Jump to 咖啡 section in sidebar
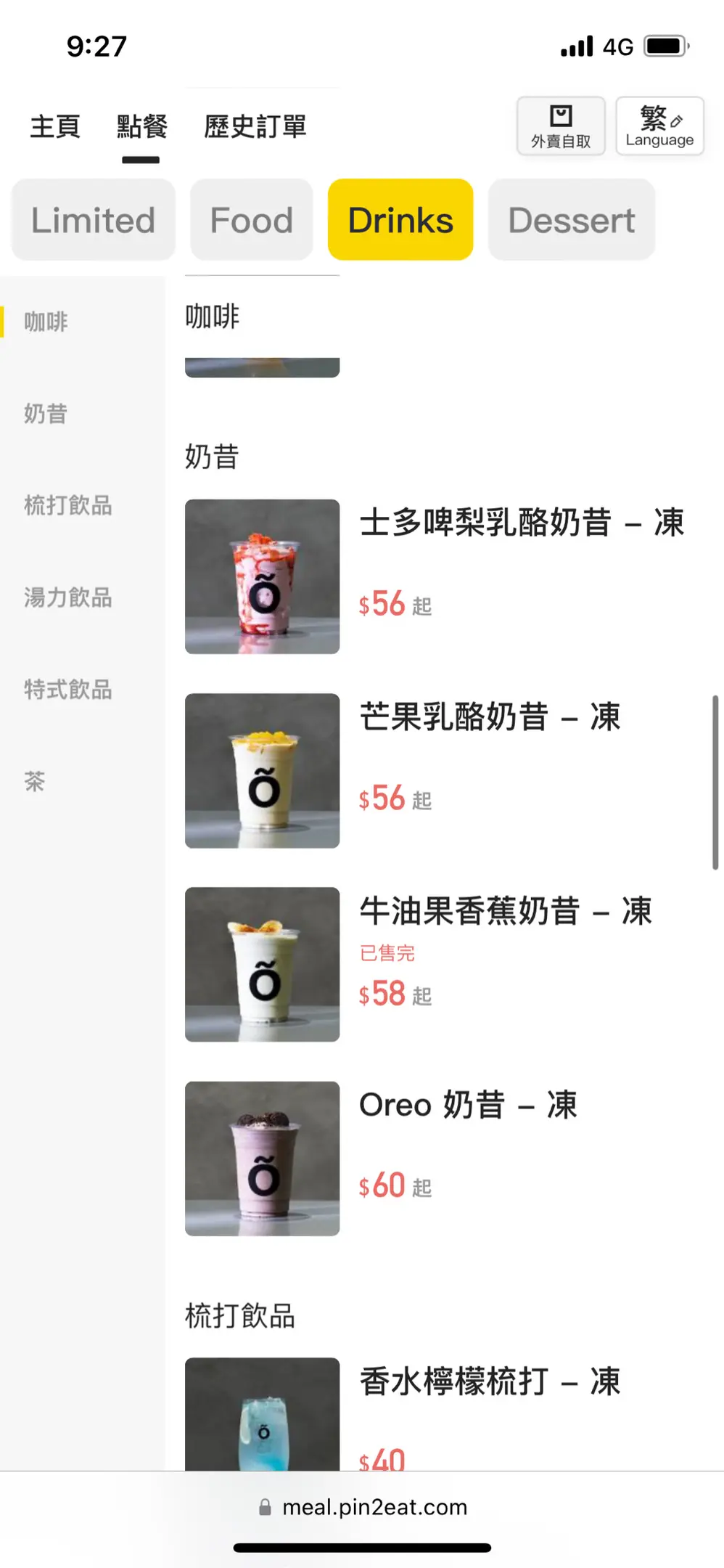Image resolution: width=724 pixels, height=1568 pixels. 46,322
